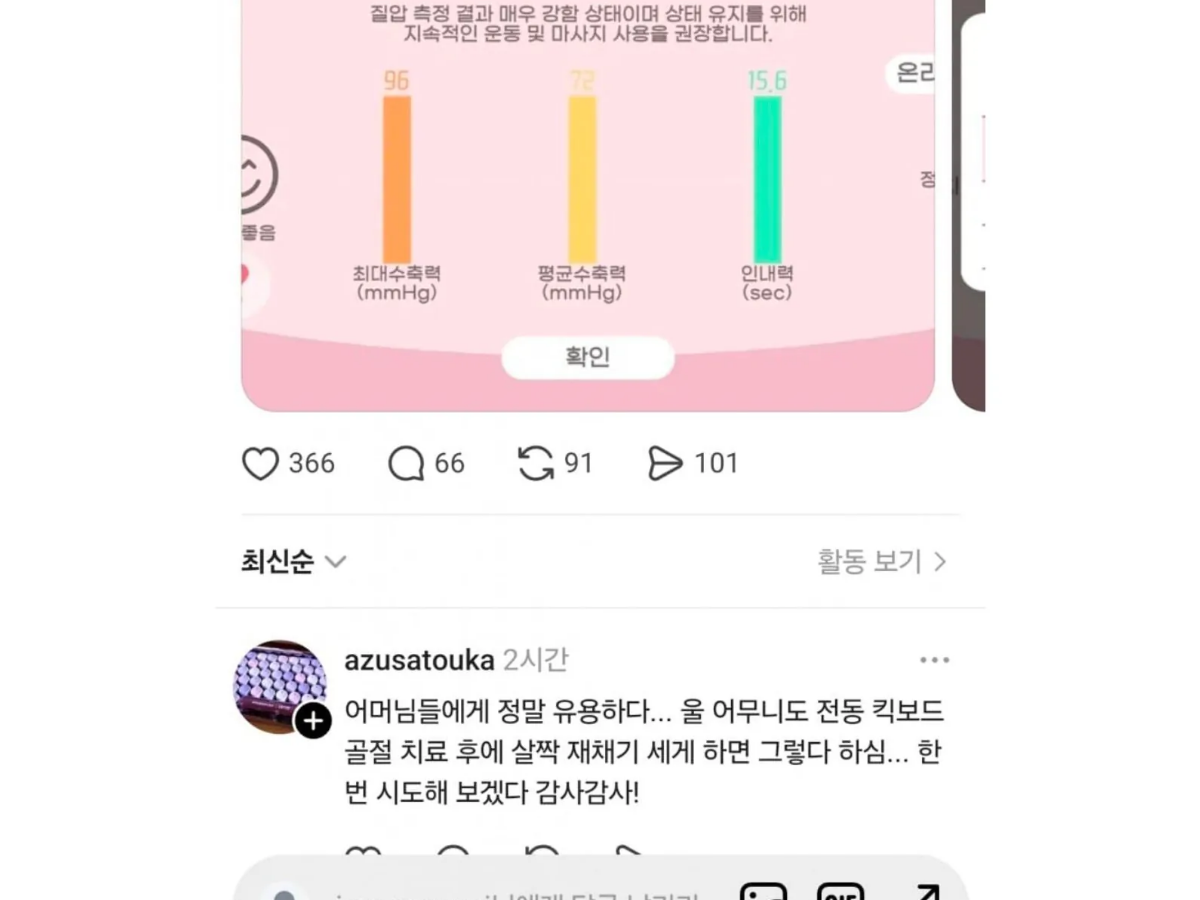Follow azusatouka with the plus badge
1200x900 pixels.
pos(313,720)
